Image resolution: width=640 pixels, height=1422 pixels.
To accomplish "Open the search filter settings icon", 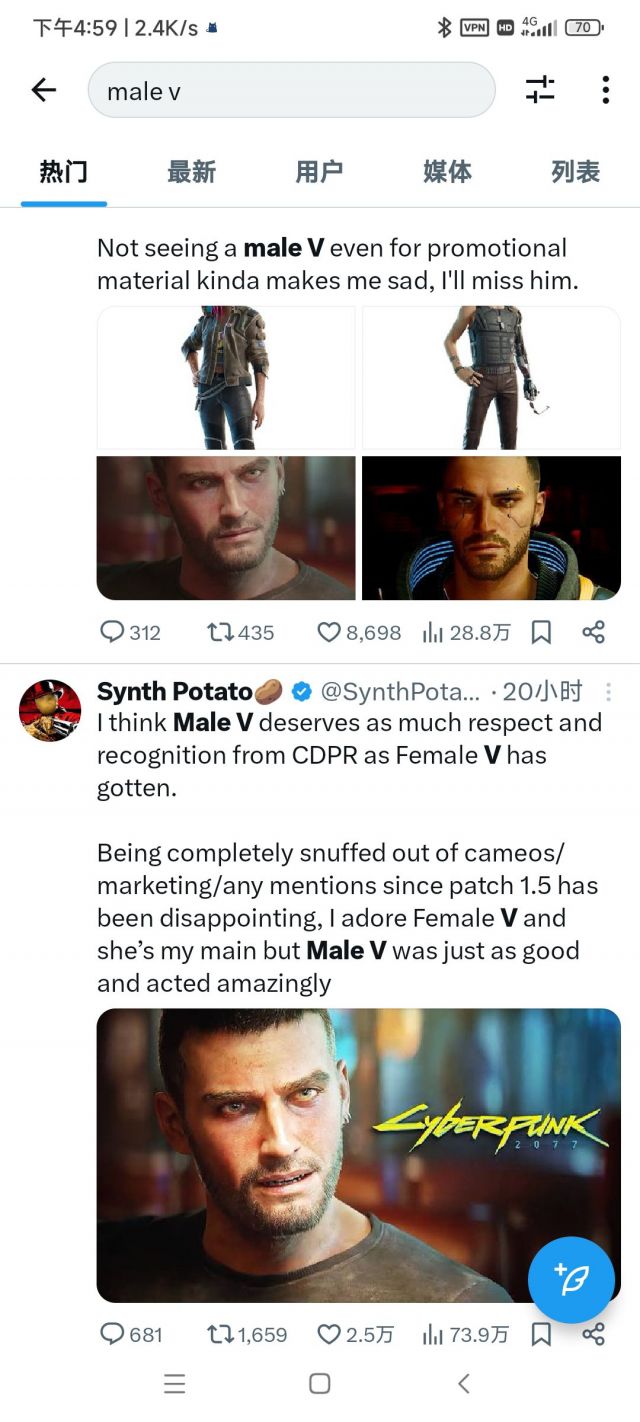I will pos(540,90).
